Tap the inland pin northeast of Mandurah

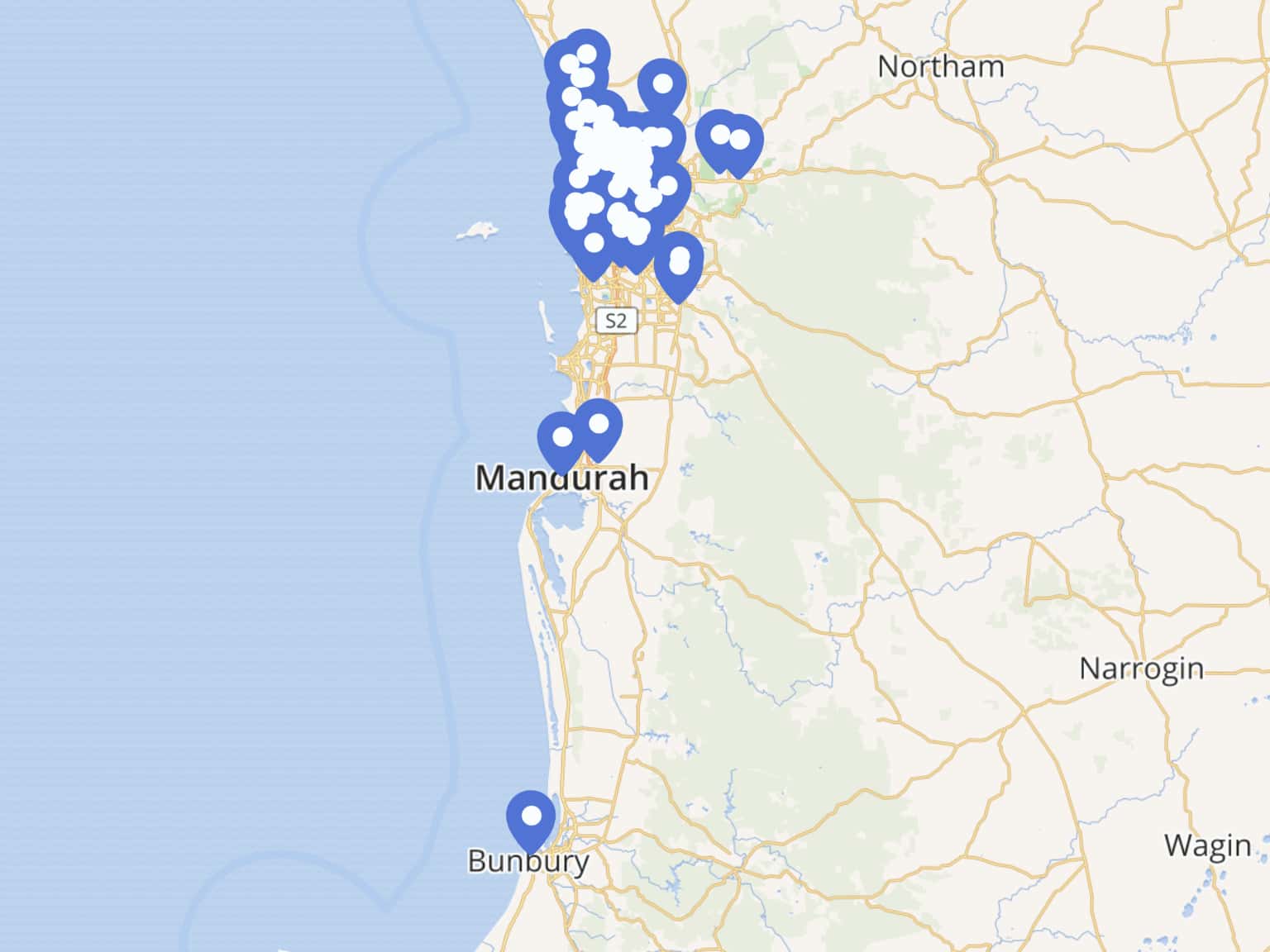(598, 426)
